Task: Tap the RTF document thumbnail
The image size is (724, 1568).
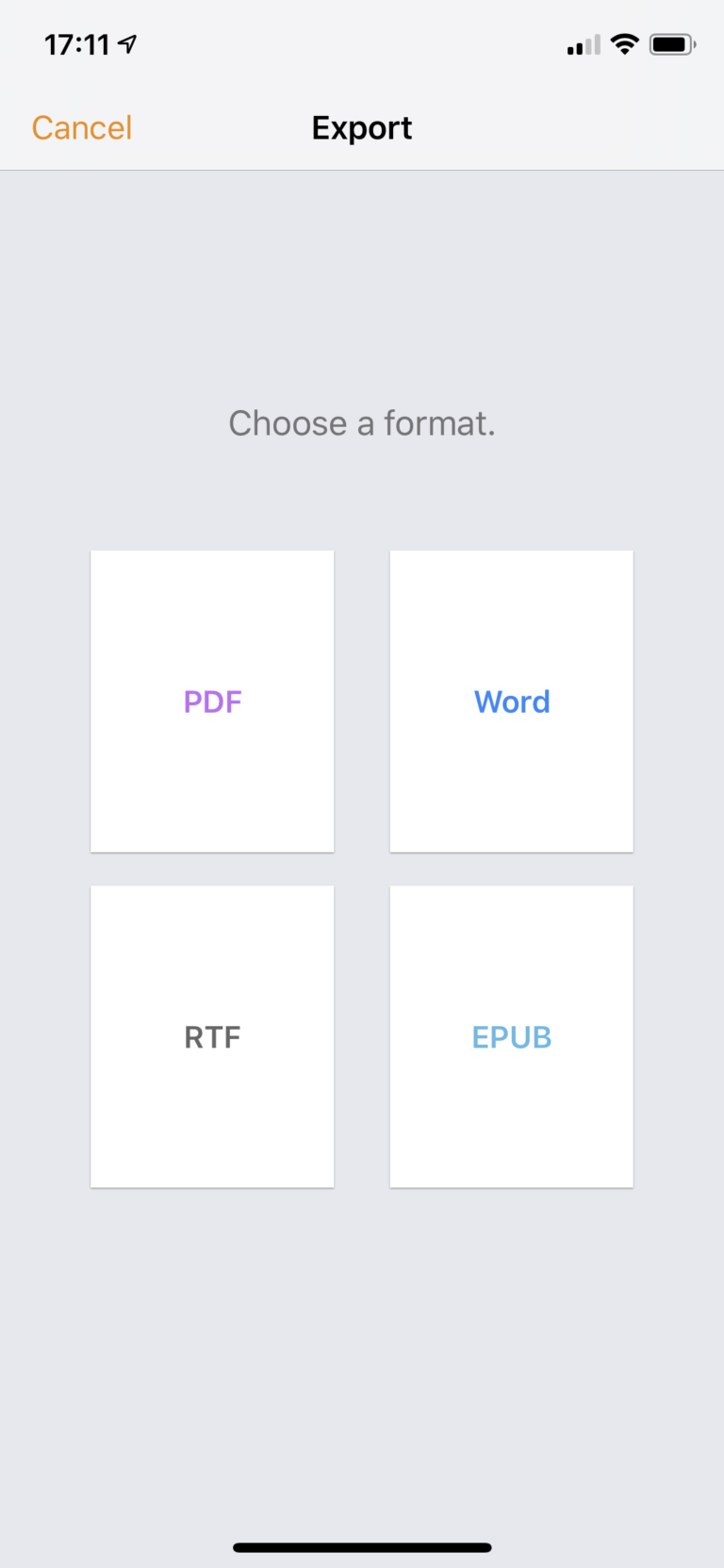Action: [x=212, y=1035]
